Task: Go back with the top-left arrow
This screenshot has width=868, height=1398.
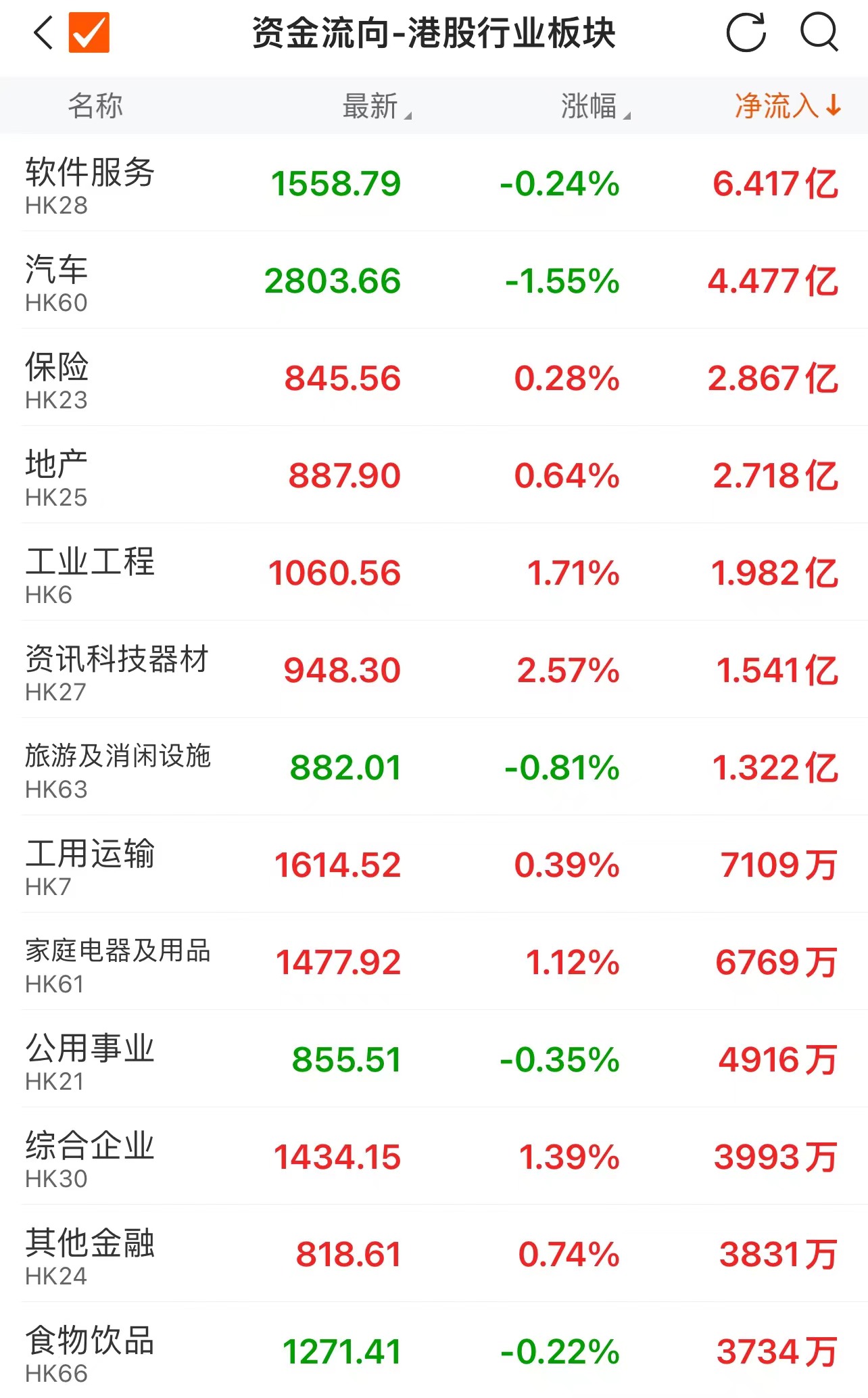Action: pos(43,34)
